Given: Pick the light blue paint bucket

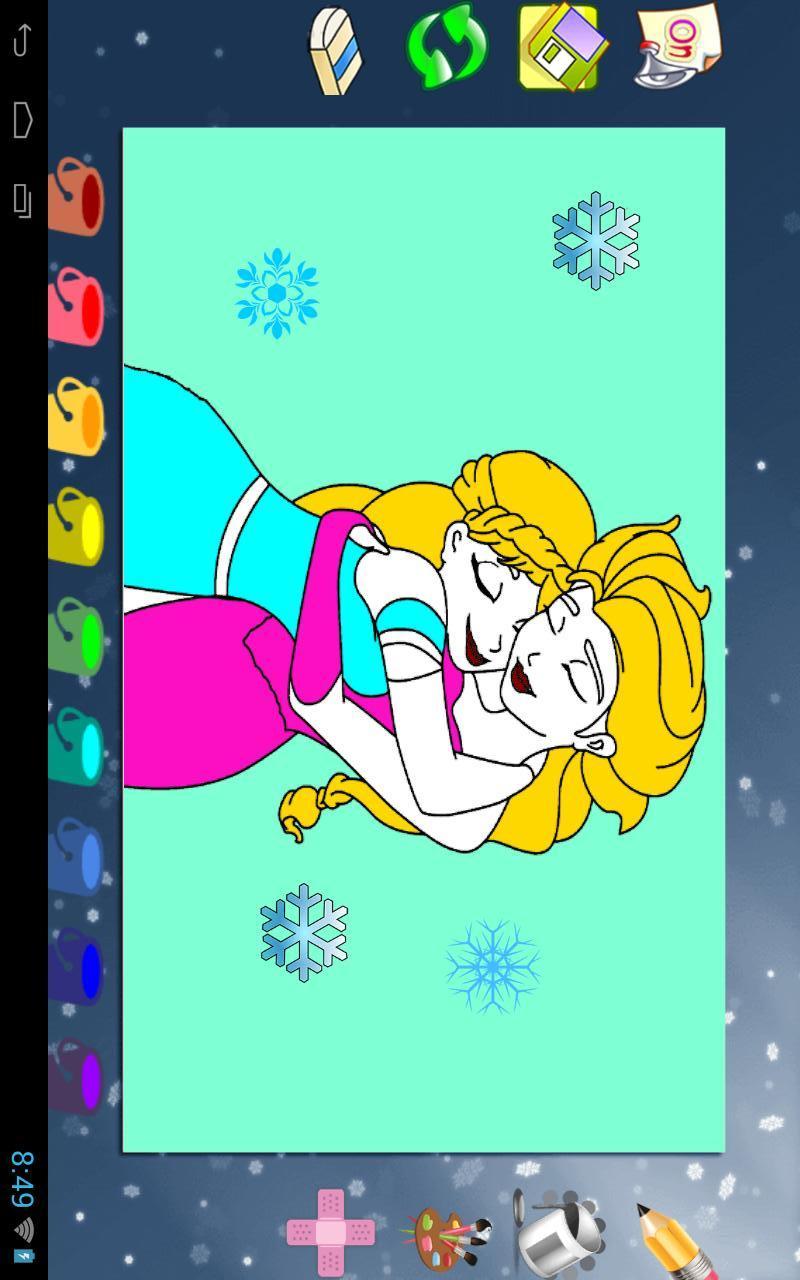Looking at the screenshot, I should pyautogui.click(x=76, y=856).
